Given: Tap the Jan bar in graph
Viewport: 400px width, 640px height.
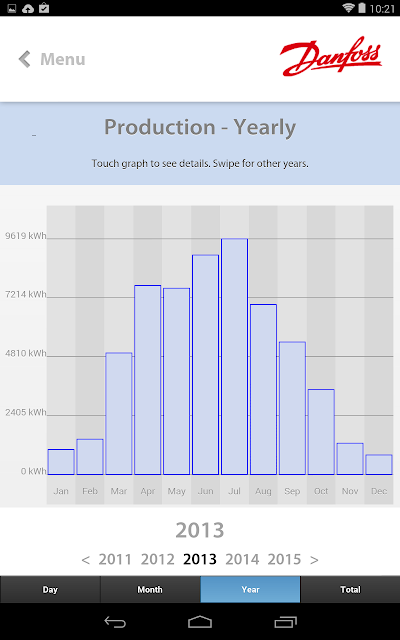Looking at the screenshot, I should (x=61, y=462).
